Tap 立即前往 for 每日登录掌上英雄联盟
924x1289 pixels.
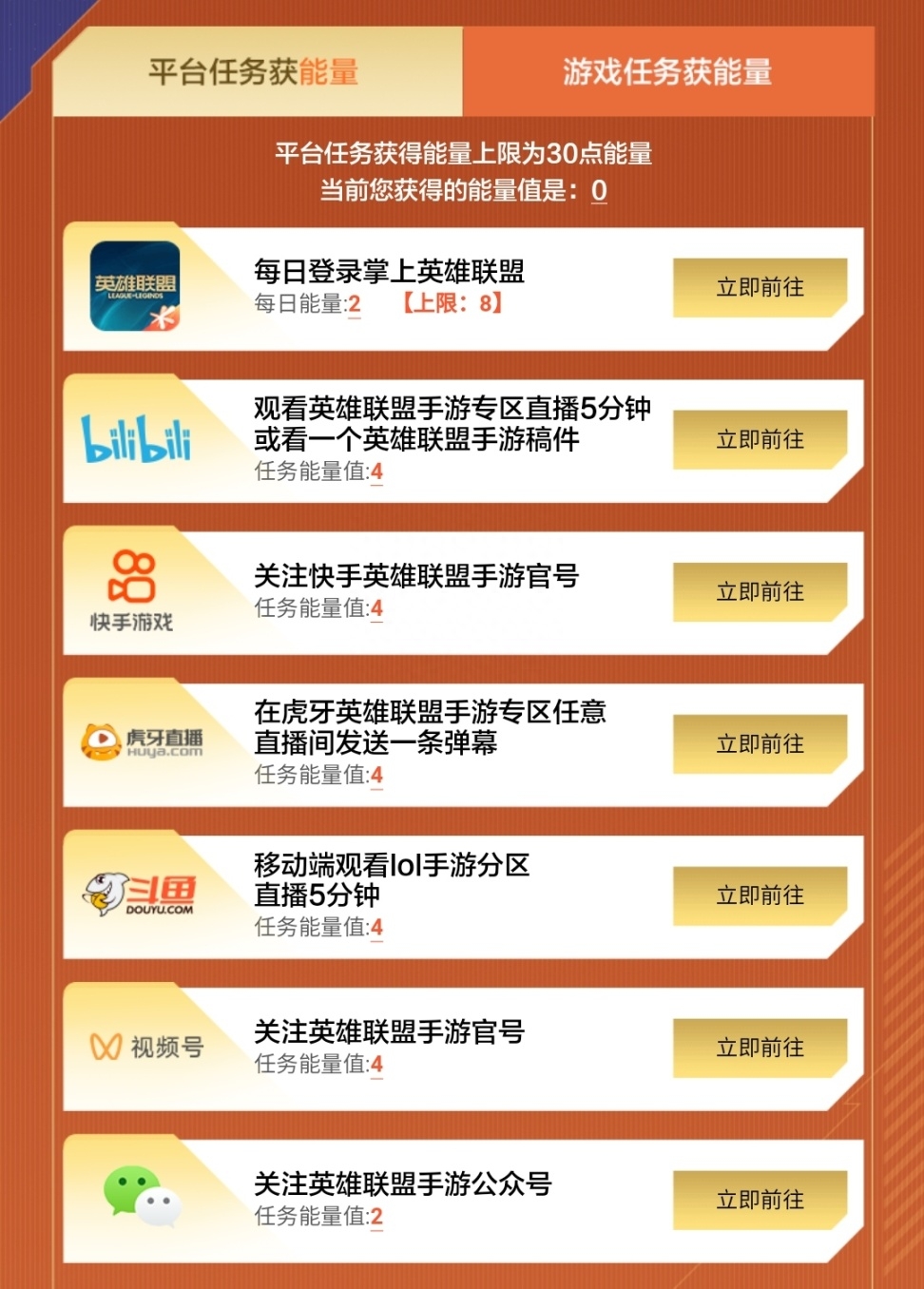pos(760,287)
